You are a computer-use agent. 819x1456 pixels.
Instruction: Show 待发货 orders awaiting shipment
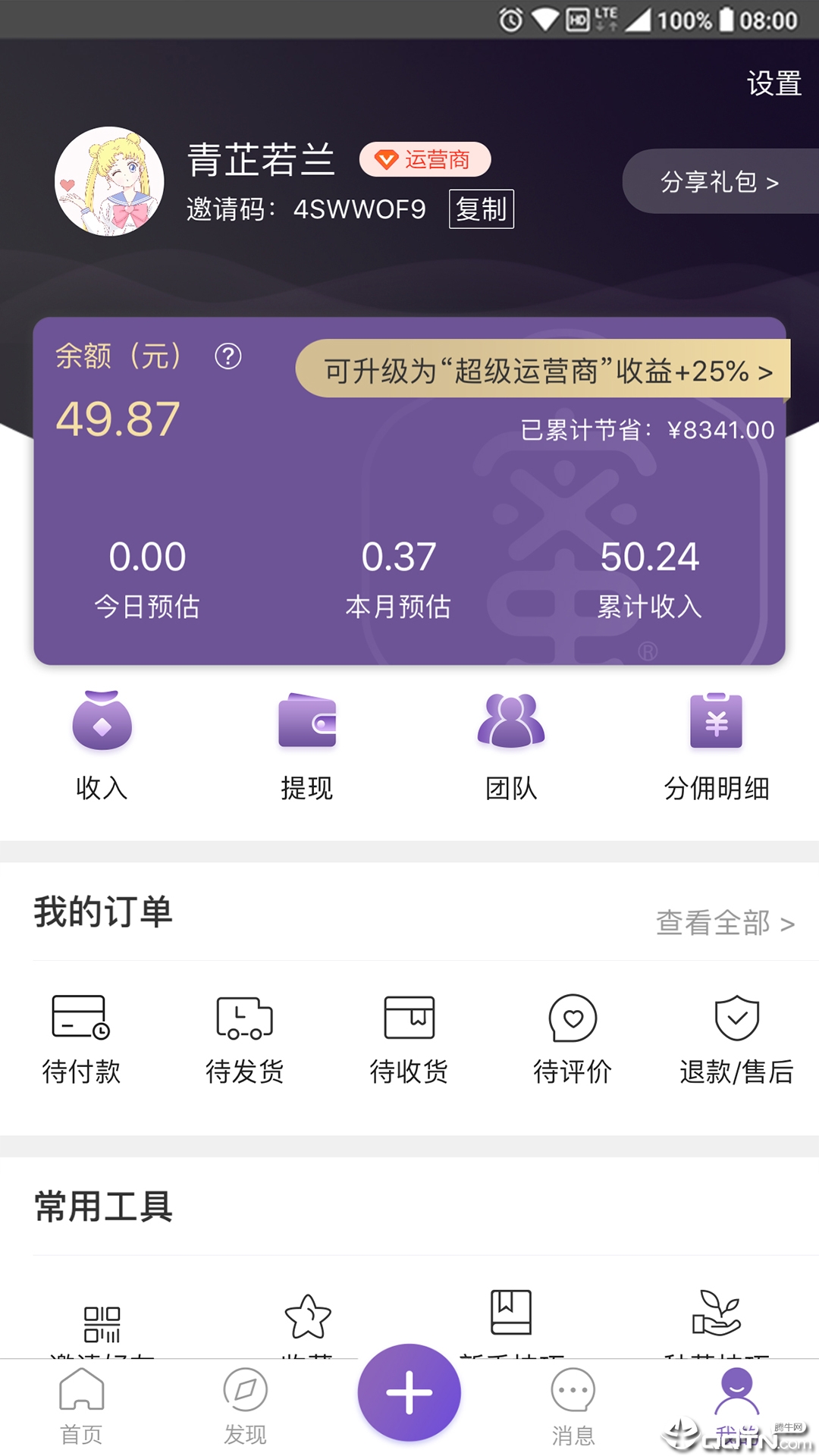(x=245, y=1039)
